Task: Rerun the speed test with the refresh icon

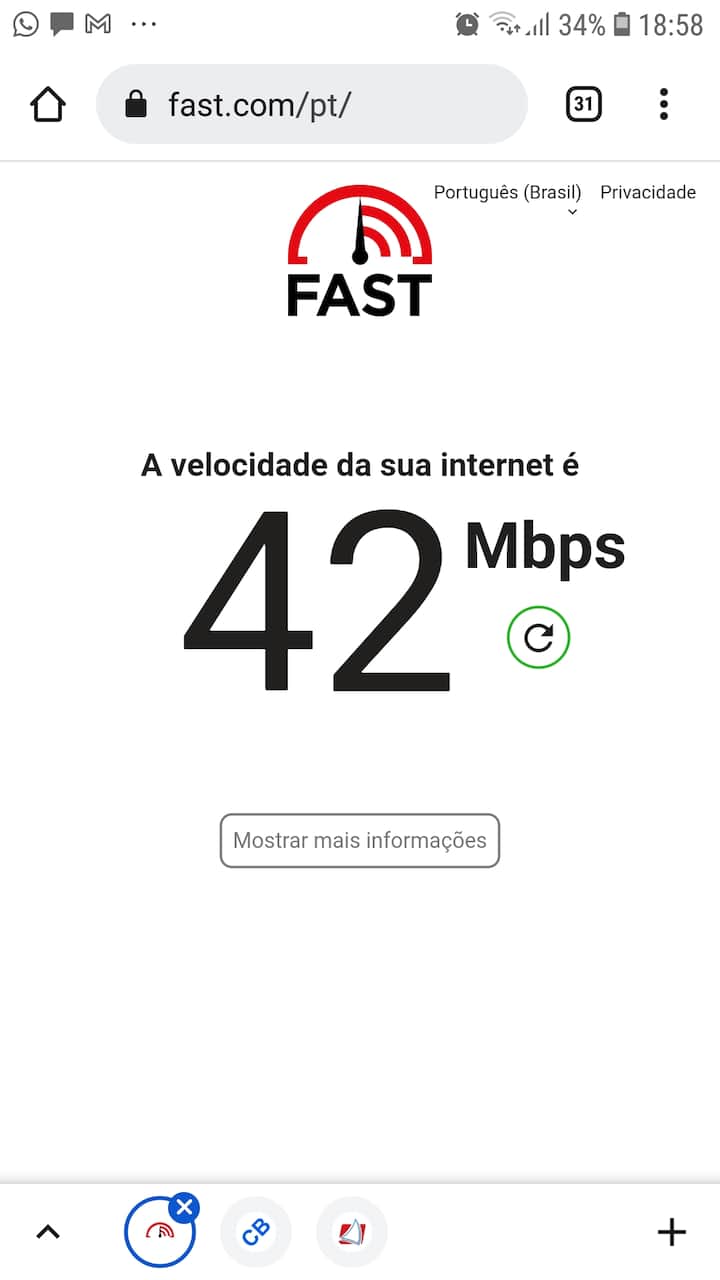Action: (x=538, y=638)
